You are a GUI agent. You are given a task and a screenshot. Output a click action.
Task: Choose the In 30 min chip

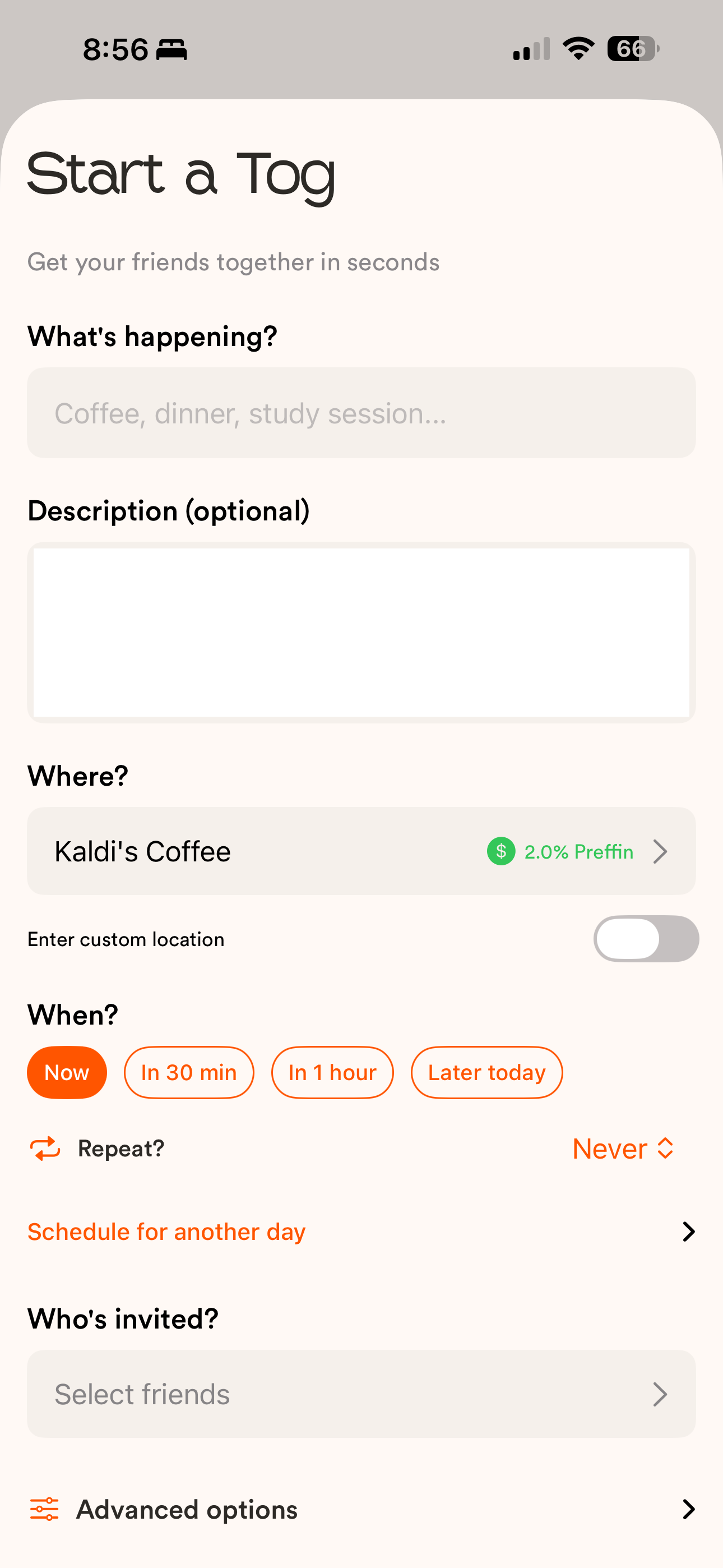[x=189, y=1072]
